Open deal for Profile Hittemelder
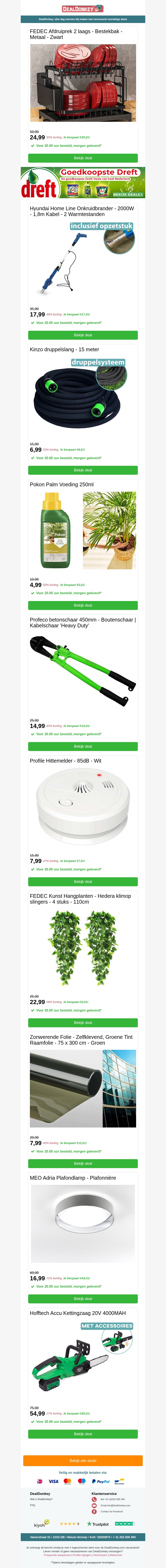The height and width of the screenshot is (1568, 166). pyautogui.click(x=83, y=881)
